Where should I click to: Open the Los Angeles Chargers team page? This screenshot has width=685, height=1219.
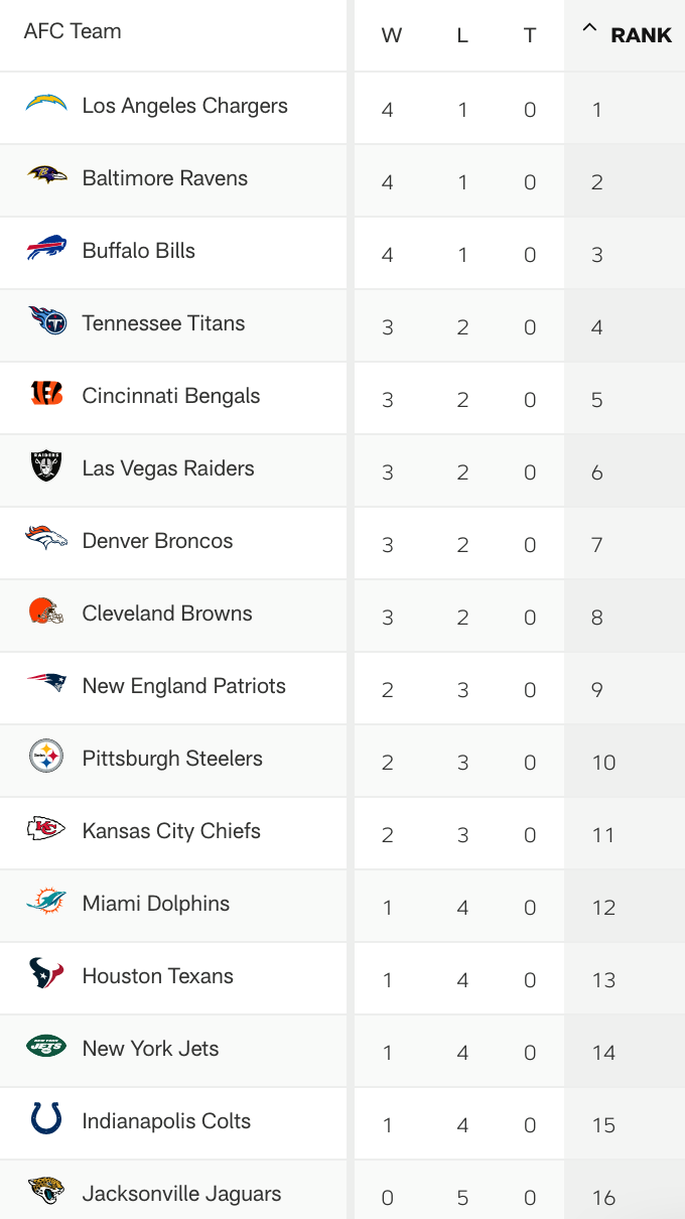pos(184,106)
